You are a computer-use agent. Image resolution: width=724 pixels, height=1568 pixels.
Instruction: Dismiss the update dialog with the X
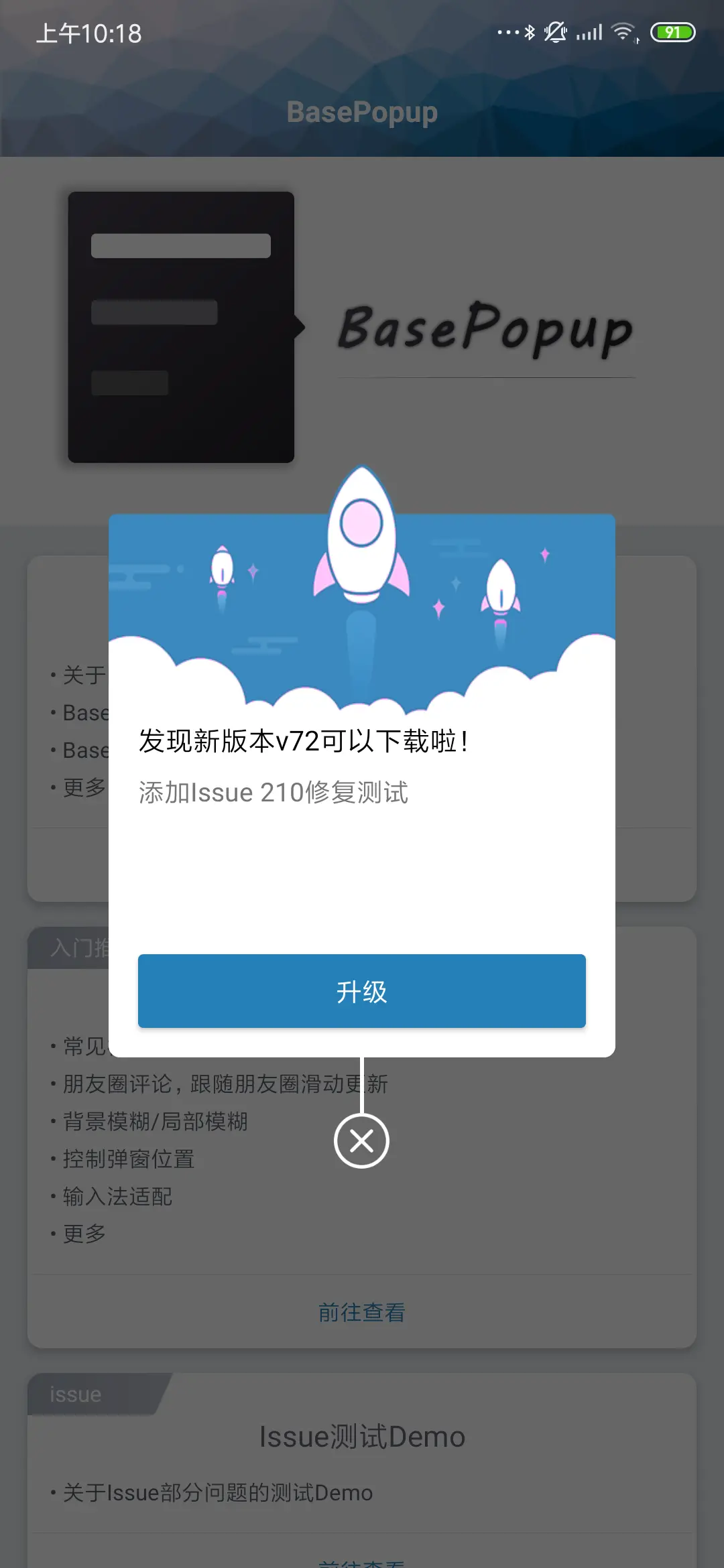click(362, 1140)
